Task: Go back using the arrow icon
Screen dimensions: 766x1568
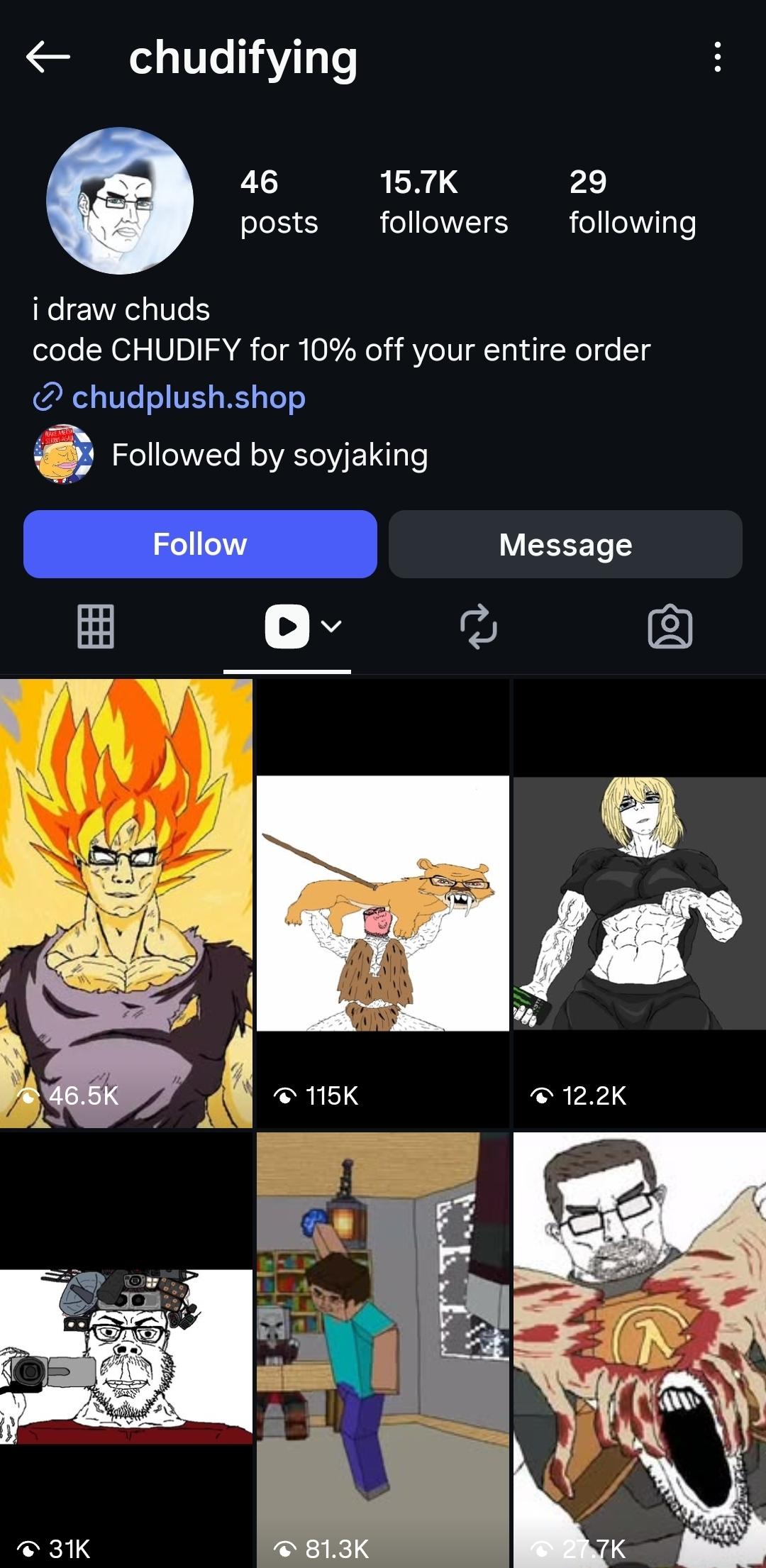Action: point(48,57)
